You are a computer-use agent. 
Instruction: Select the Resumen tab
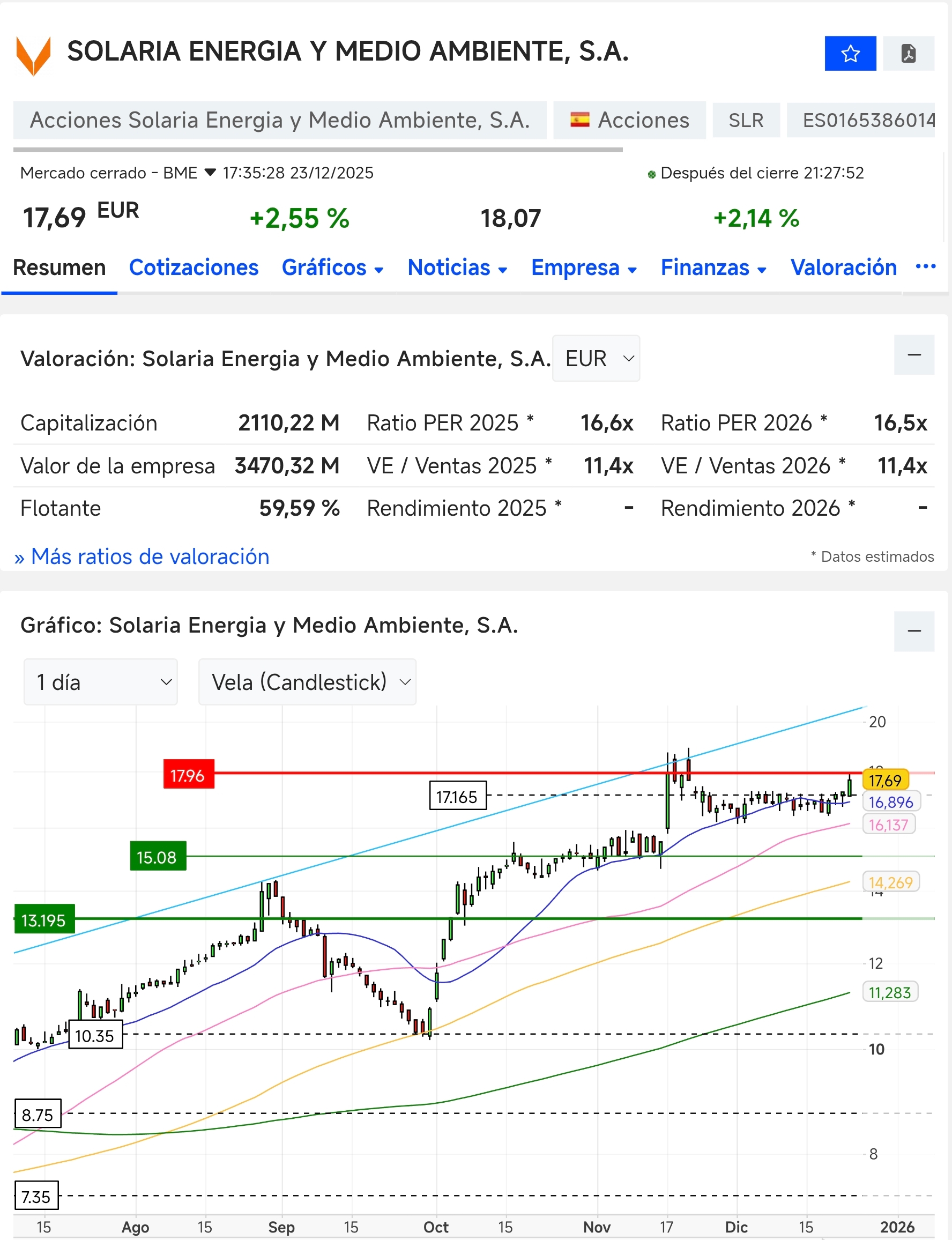point(59,268)
